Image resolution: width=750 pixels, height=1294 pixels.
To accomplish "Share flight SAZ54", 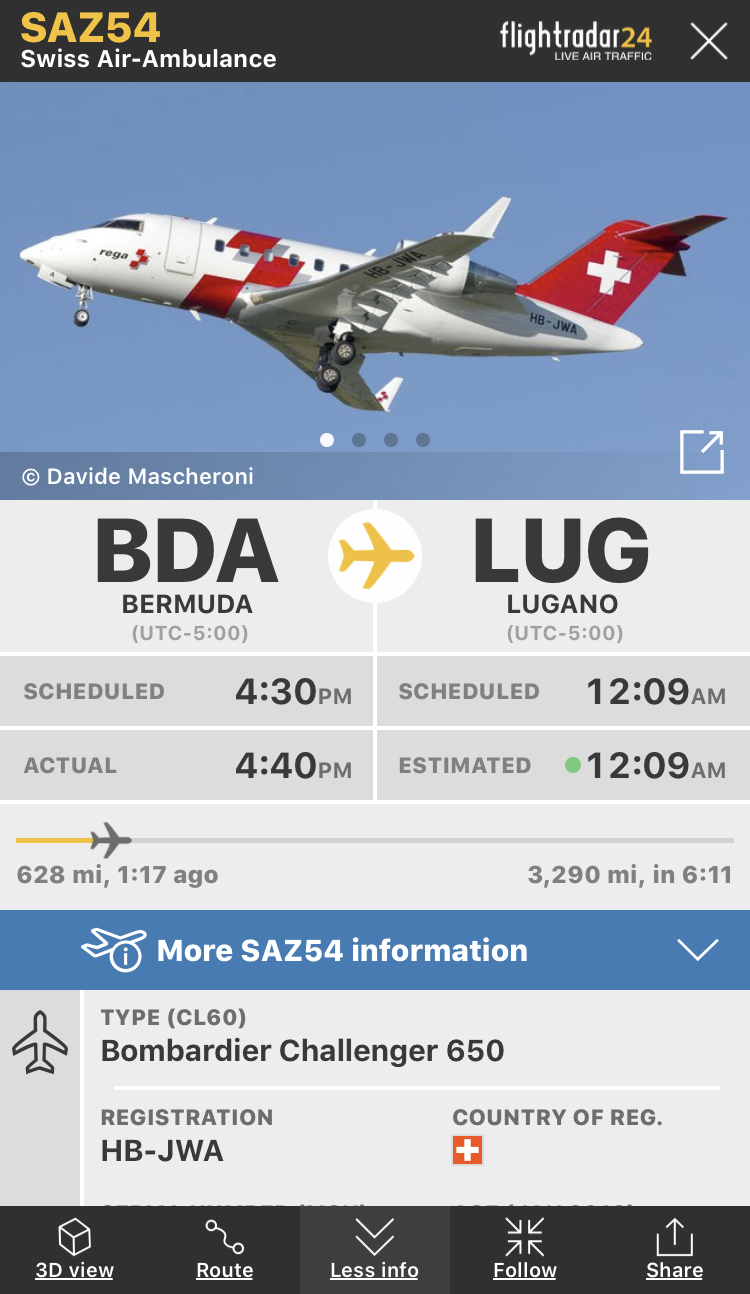I will tap(675, 1250).
